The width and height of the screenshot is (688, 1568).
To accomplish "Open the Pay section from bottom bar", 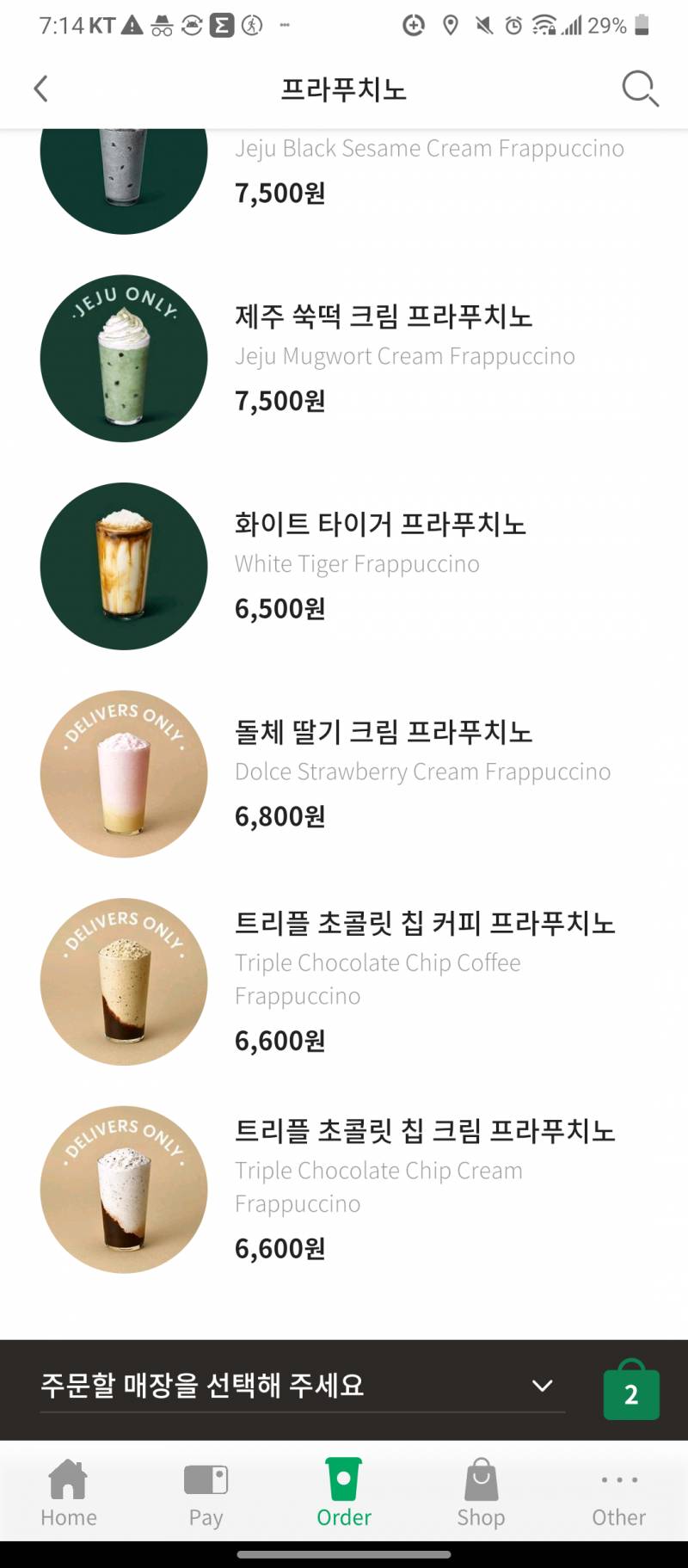I will tap(206, 1492).
